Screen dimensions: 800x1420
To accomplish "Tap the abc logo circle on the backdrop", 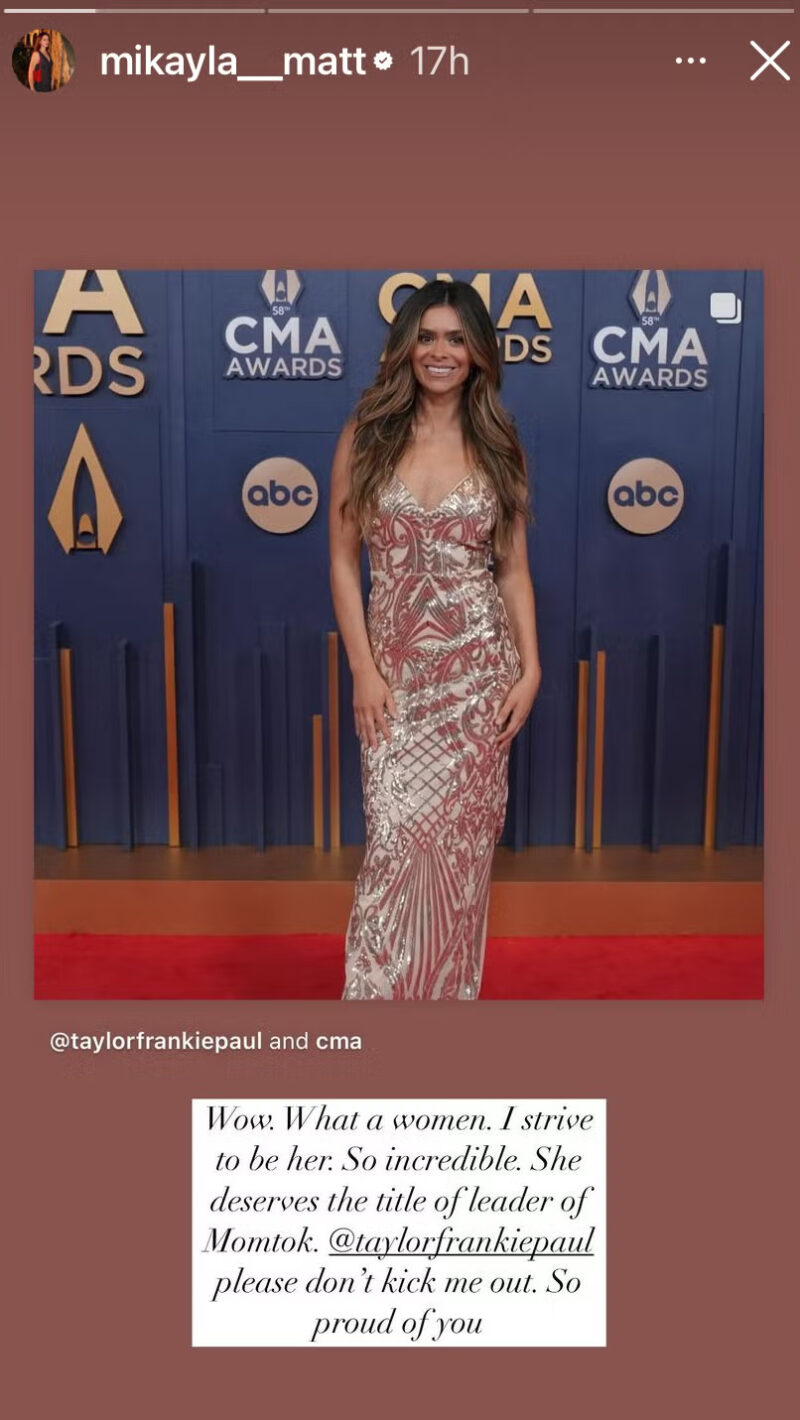I will pyautogui.click(x=646, y=491).
